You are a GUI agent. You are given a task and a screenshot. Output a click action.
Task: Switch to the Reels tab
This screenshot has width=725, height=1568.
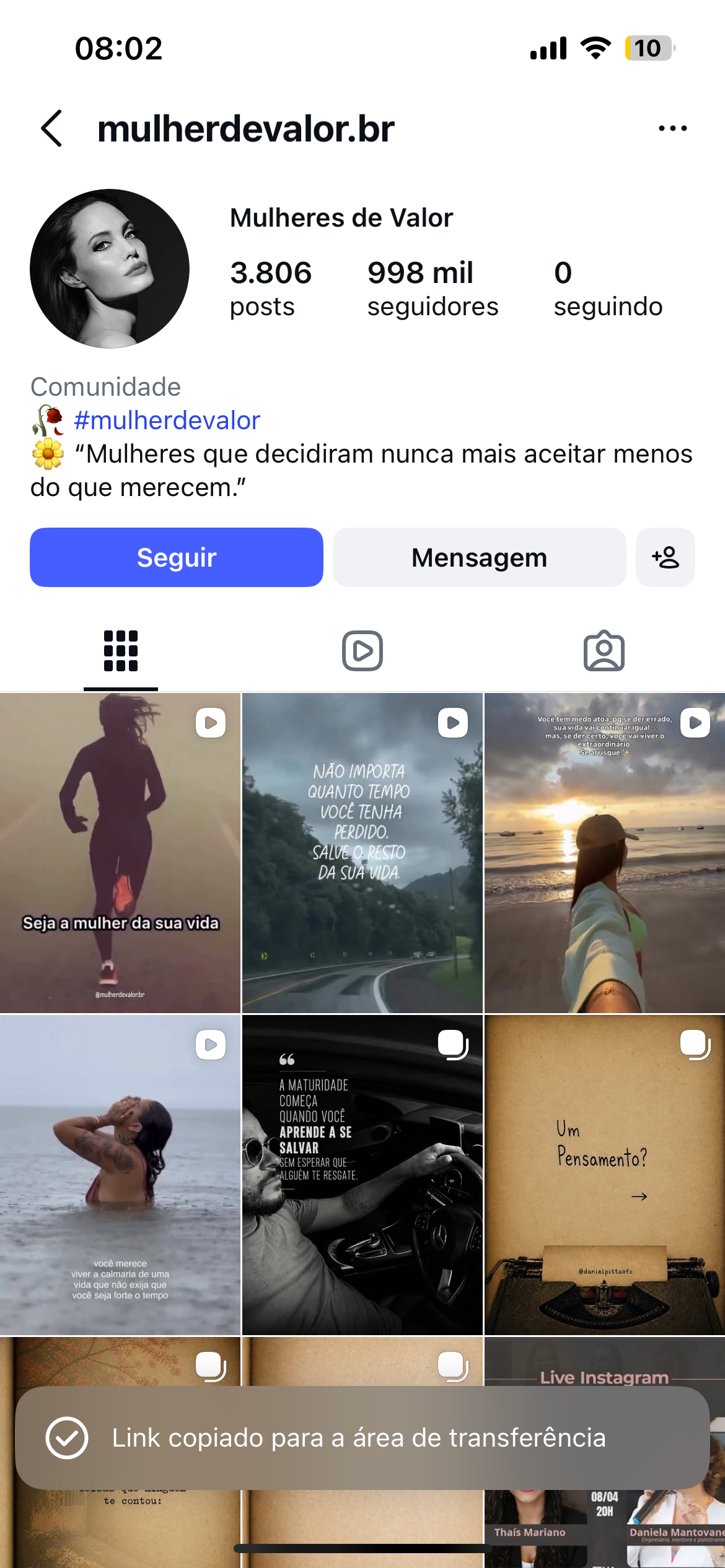[362, 651]
